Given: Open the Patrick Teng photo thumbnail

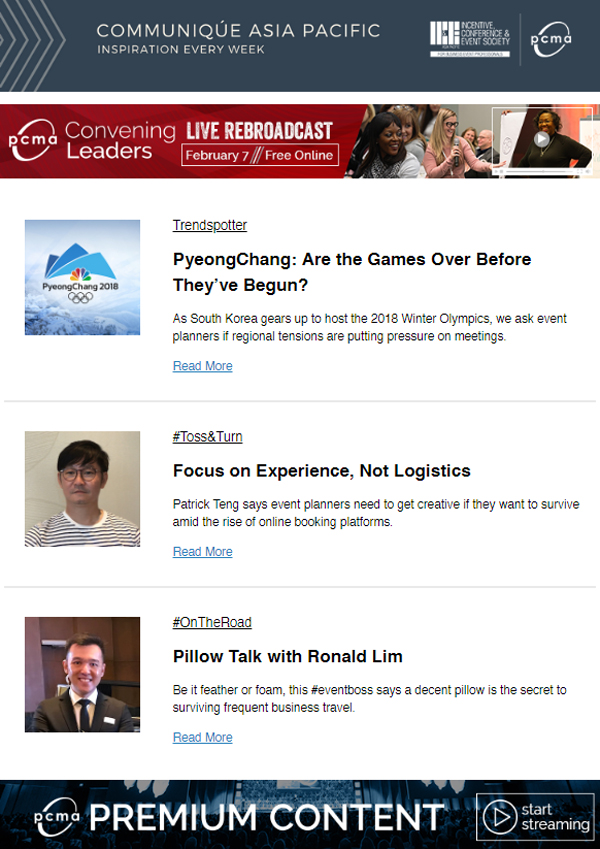Looking at the screenshot, I should click(82, 489).
